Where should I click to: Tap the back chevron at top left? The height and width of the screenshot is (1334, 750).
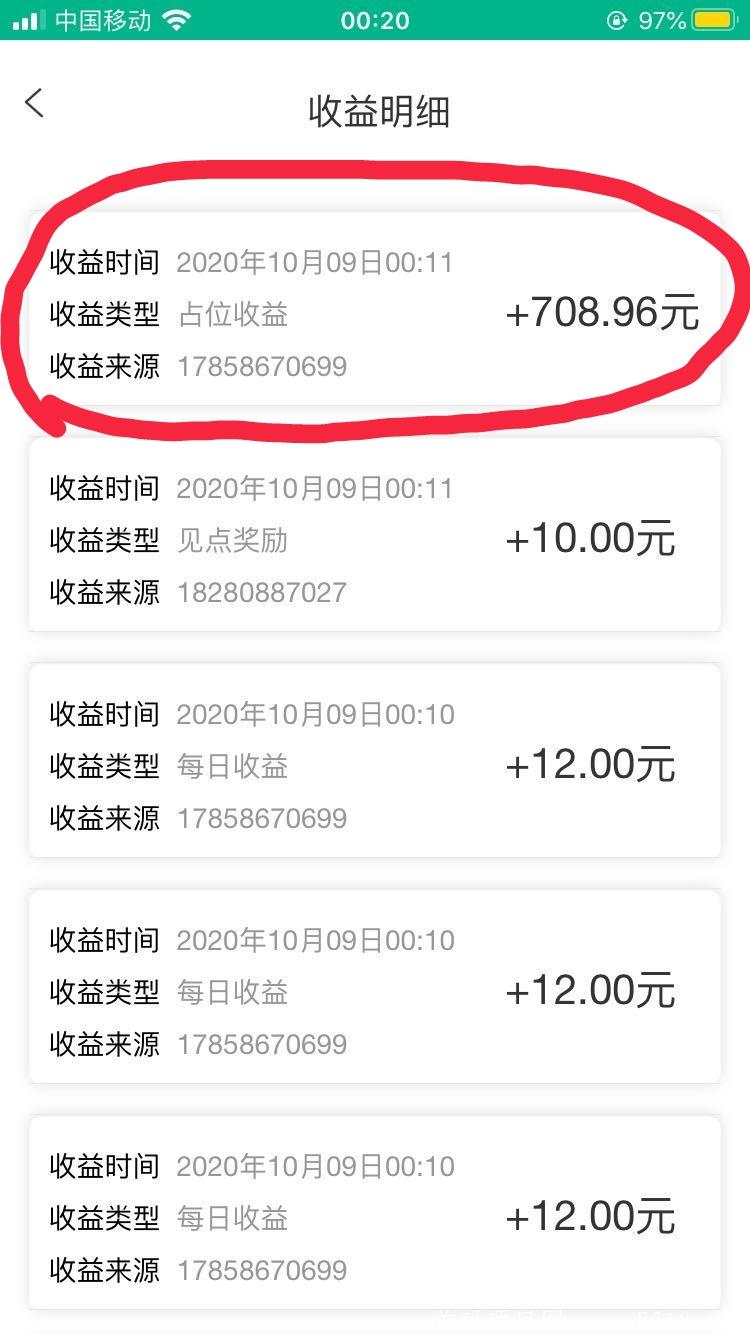[35, 102]
